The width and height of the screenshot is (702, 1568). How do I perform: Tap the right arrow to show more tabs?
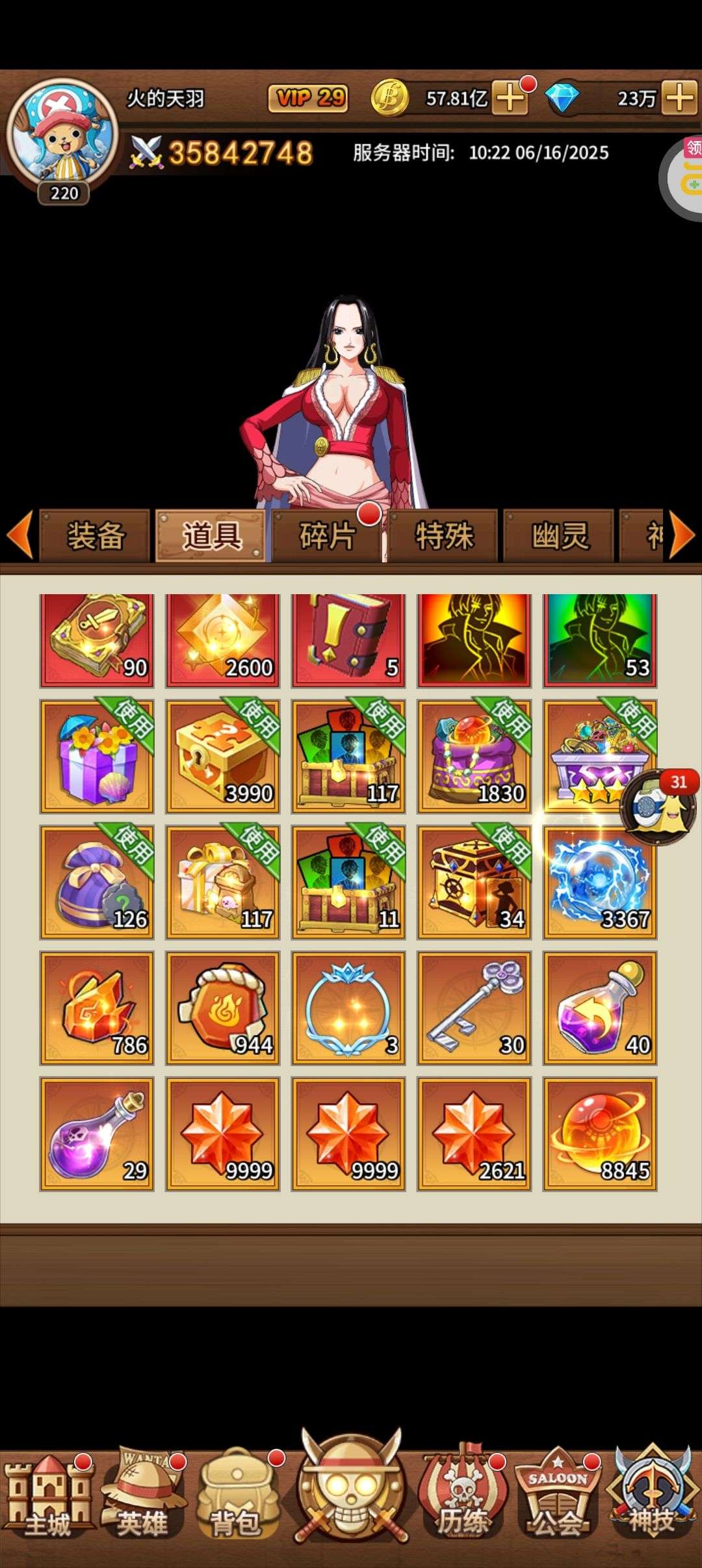coord(682,536)
